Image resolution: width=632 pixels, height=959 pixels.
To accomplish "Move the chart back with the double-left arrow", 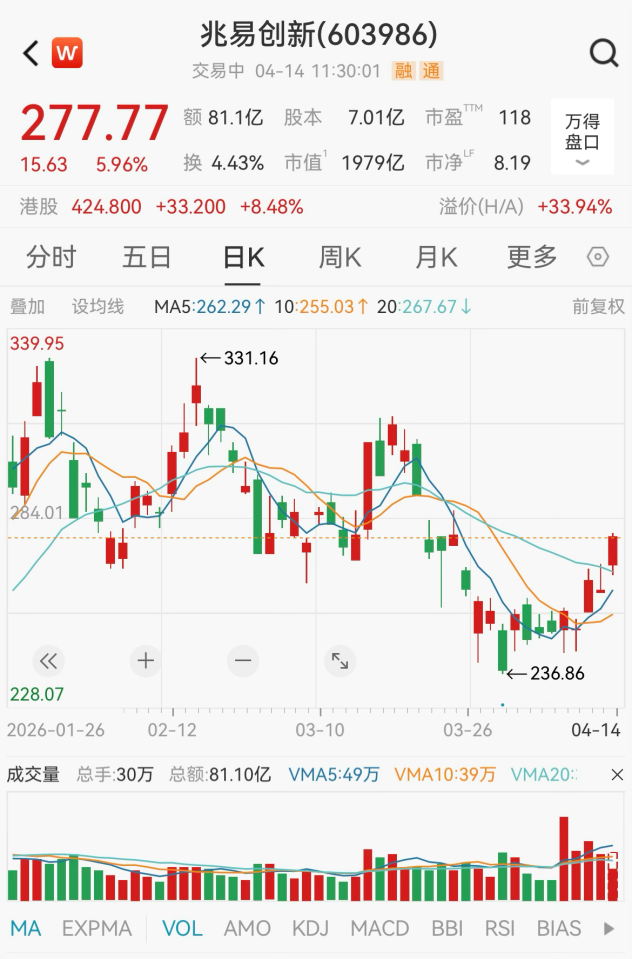I will point(48,660).
